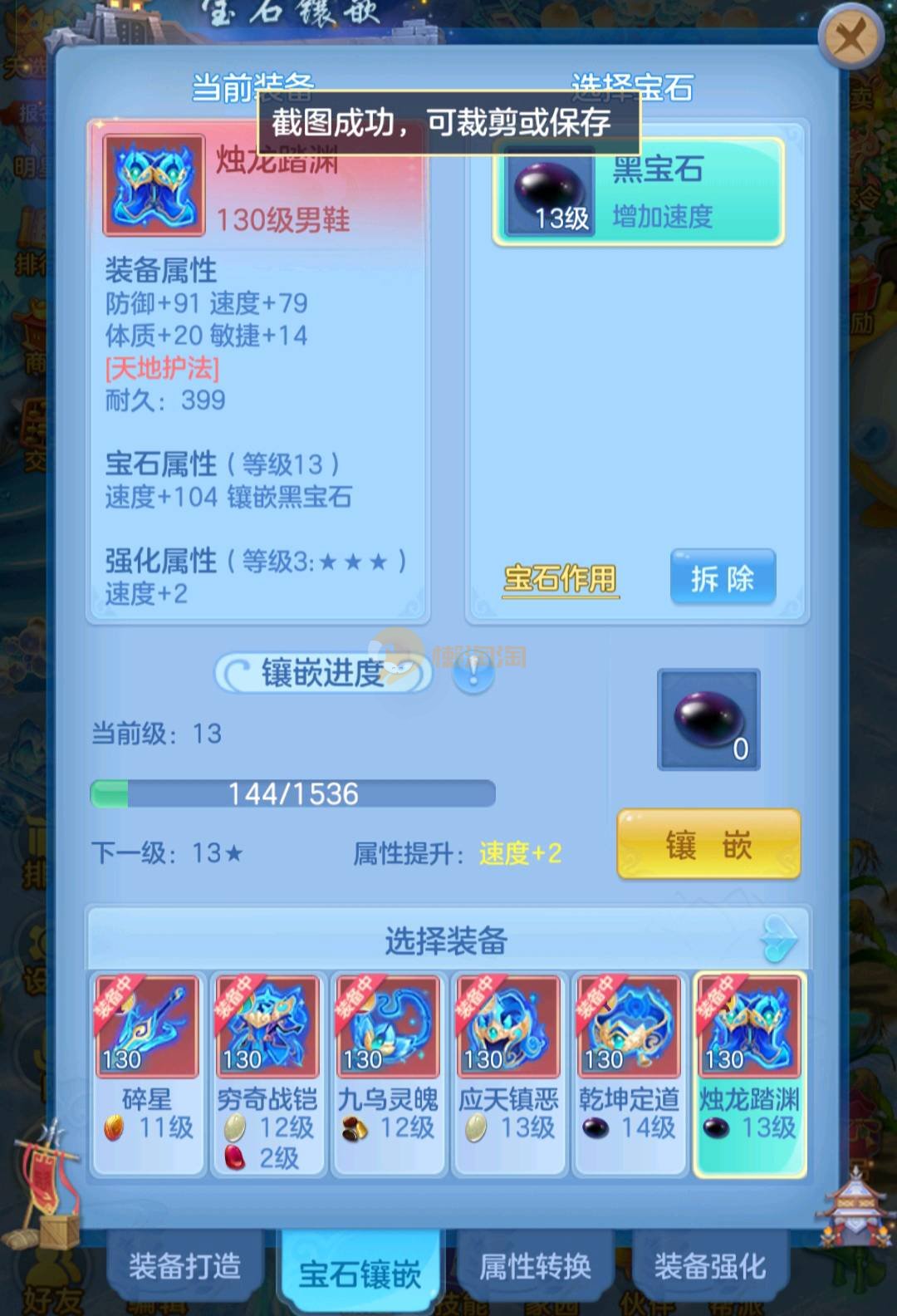The image size is (897, 1316).
Task: Go to the 属性转换 tab
Action: [535, 1267]
